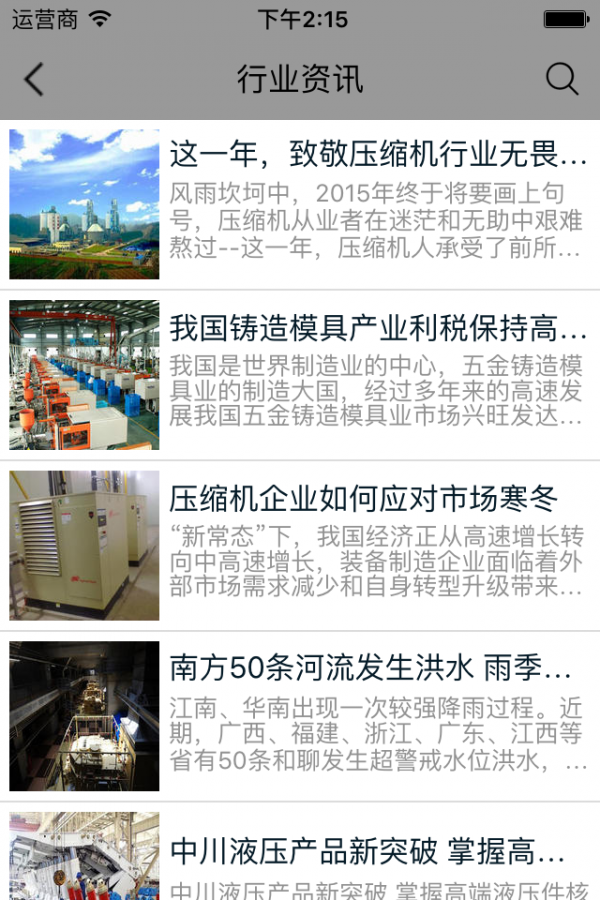The image size is (600, 900).
Task: Open 压缩机企业如何应对市场寒冬 article
Action: (363, 498)
